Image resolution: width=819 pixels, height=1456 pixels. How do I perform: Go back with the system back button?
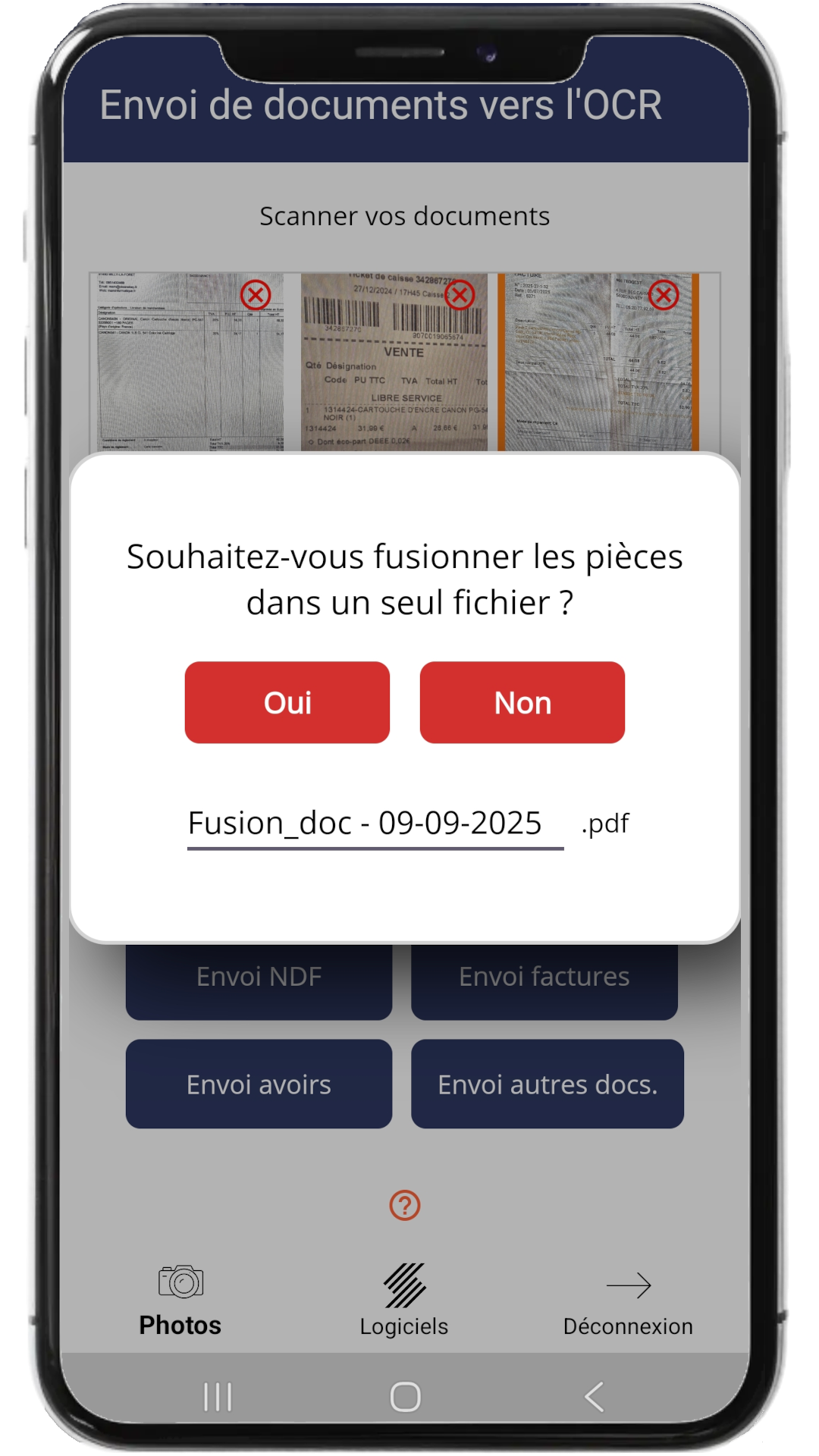coord(595,1396)
